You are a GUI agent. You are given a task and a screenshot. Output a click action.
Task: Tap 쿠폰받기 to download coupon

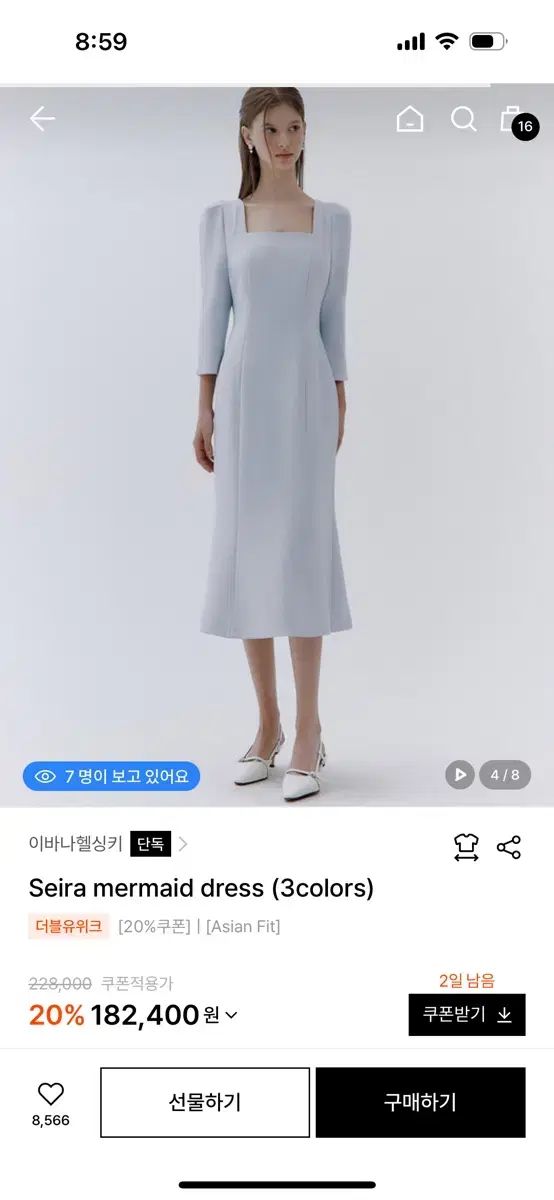[x=467, y=1015]
